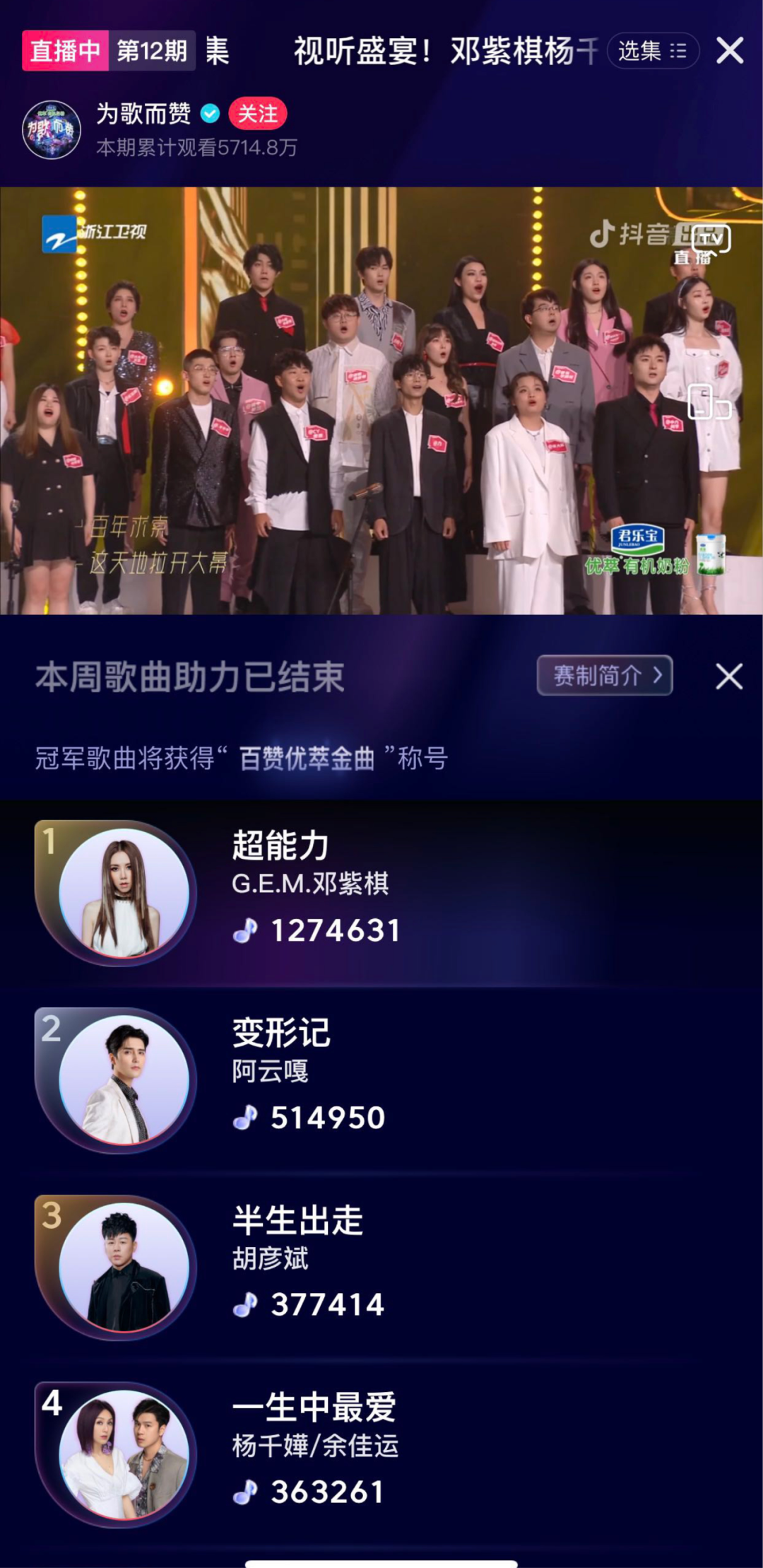This screenshot has height=1568, width=763.
Task: Cast the video to TV
Action: coord(710,240)
